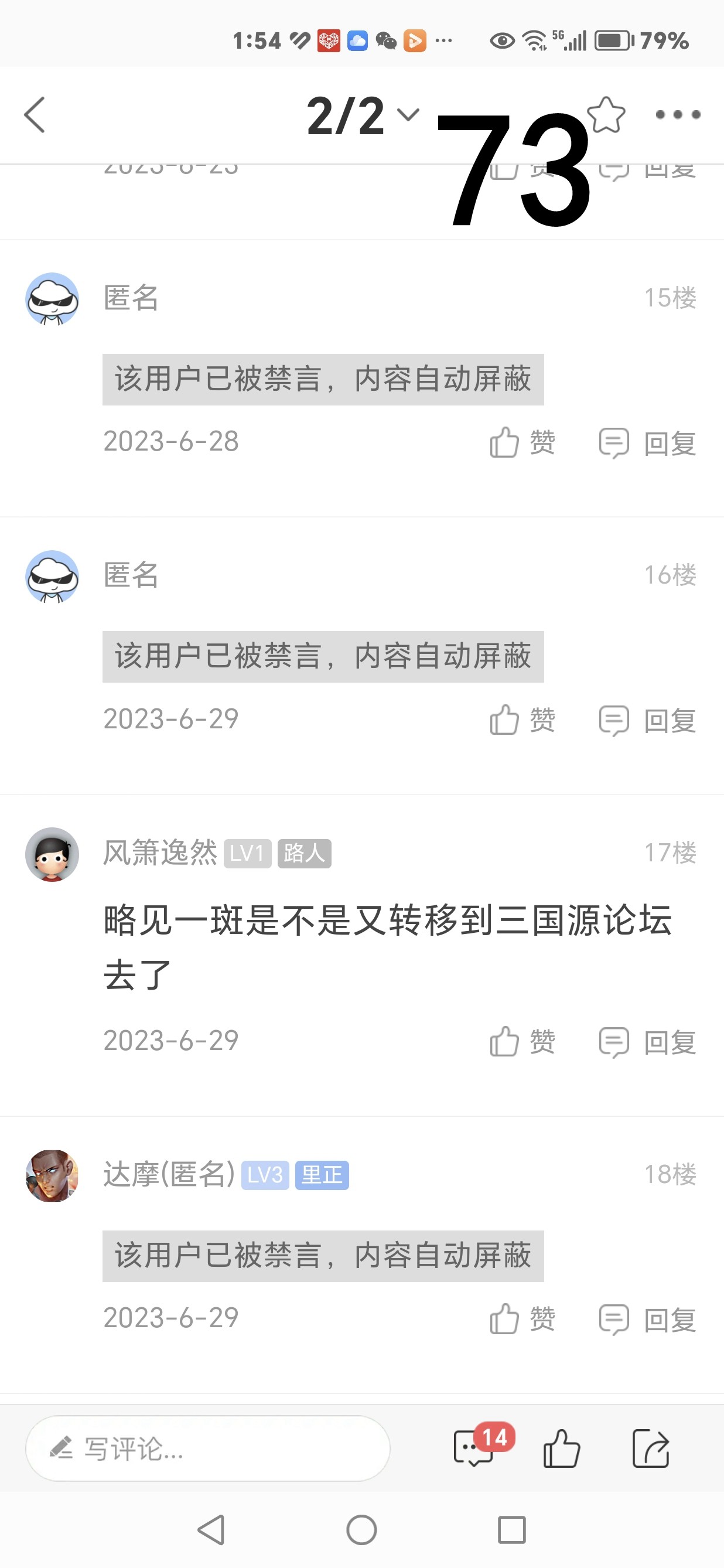Like the comment by 风箫逸然

coord(504,1041)
